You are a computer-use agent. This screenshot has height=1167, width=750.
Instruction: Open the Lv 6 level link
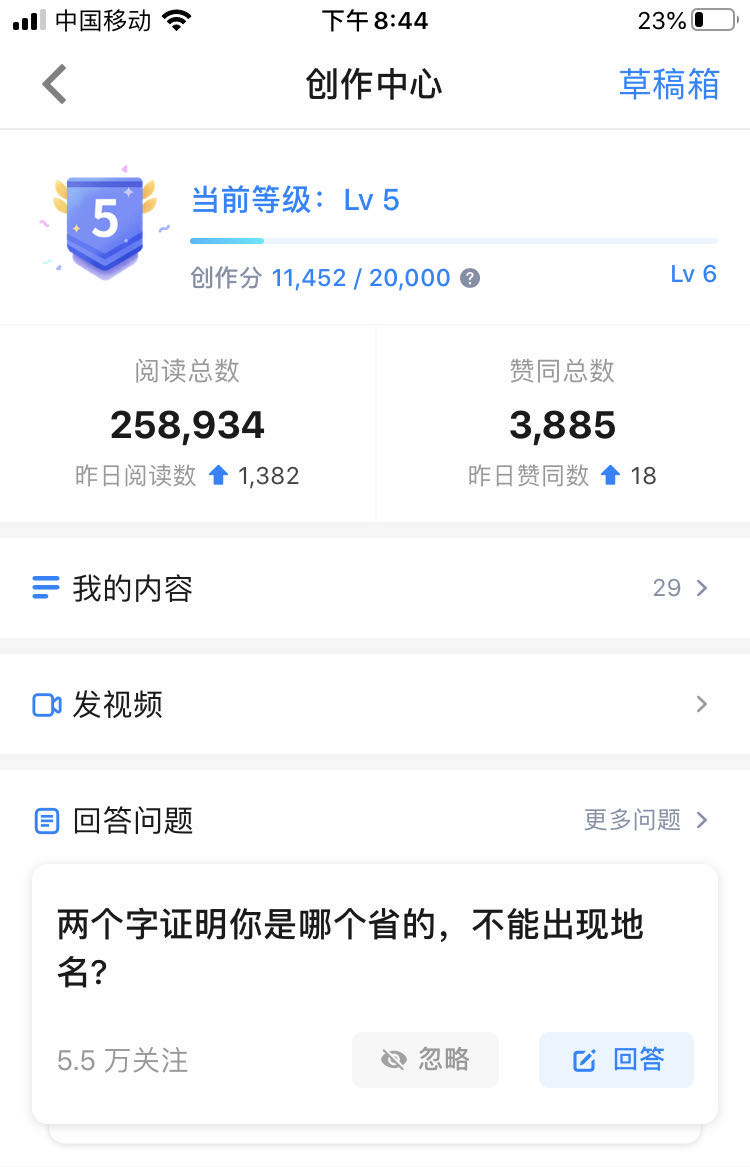coord(694,274)
